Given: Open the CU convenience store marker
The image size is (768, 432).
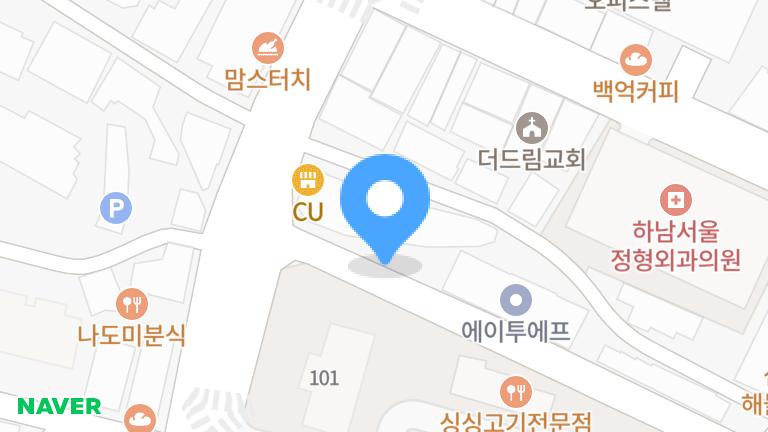Looking at the screenshot, I should tap(308, 181).
